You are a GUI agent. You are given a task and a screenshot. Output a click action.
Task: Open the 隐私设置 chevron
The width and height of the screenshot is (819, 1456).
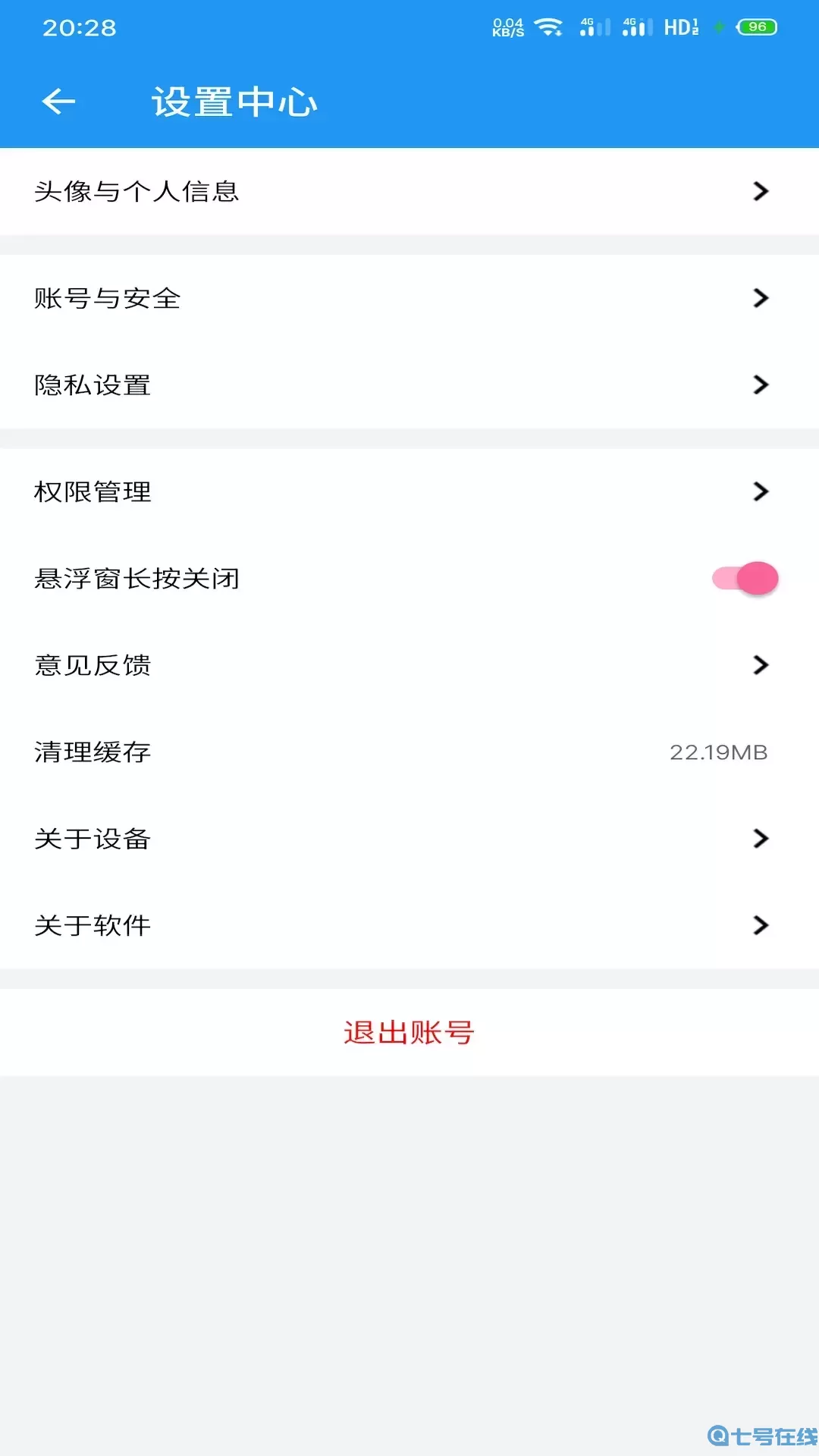[761, 385]
